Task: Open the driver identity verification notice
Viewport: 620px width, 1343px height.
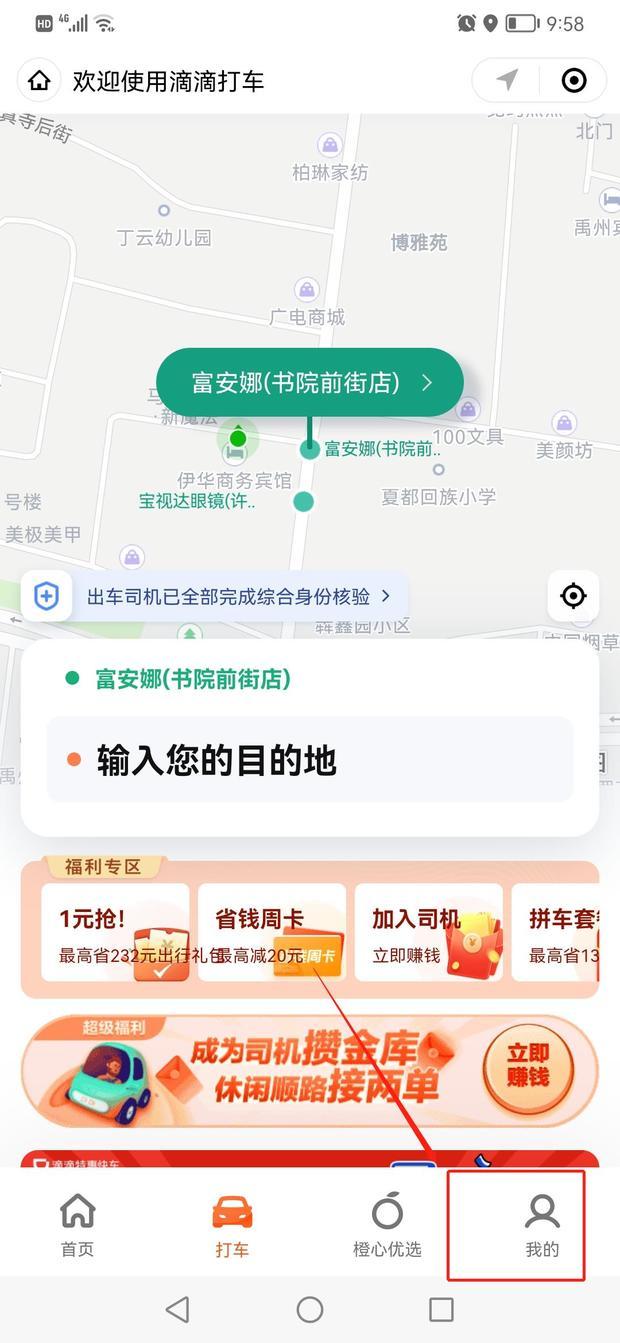Action: [213, 597]
